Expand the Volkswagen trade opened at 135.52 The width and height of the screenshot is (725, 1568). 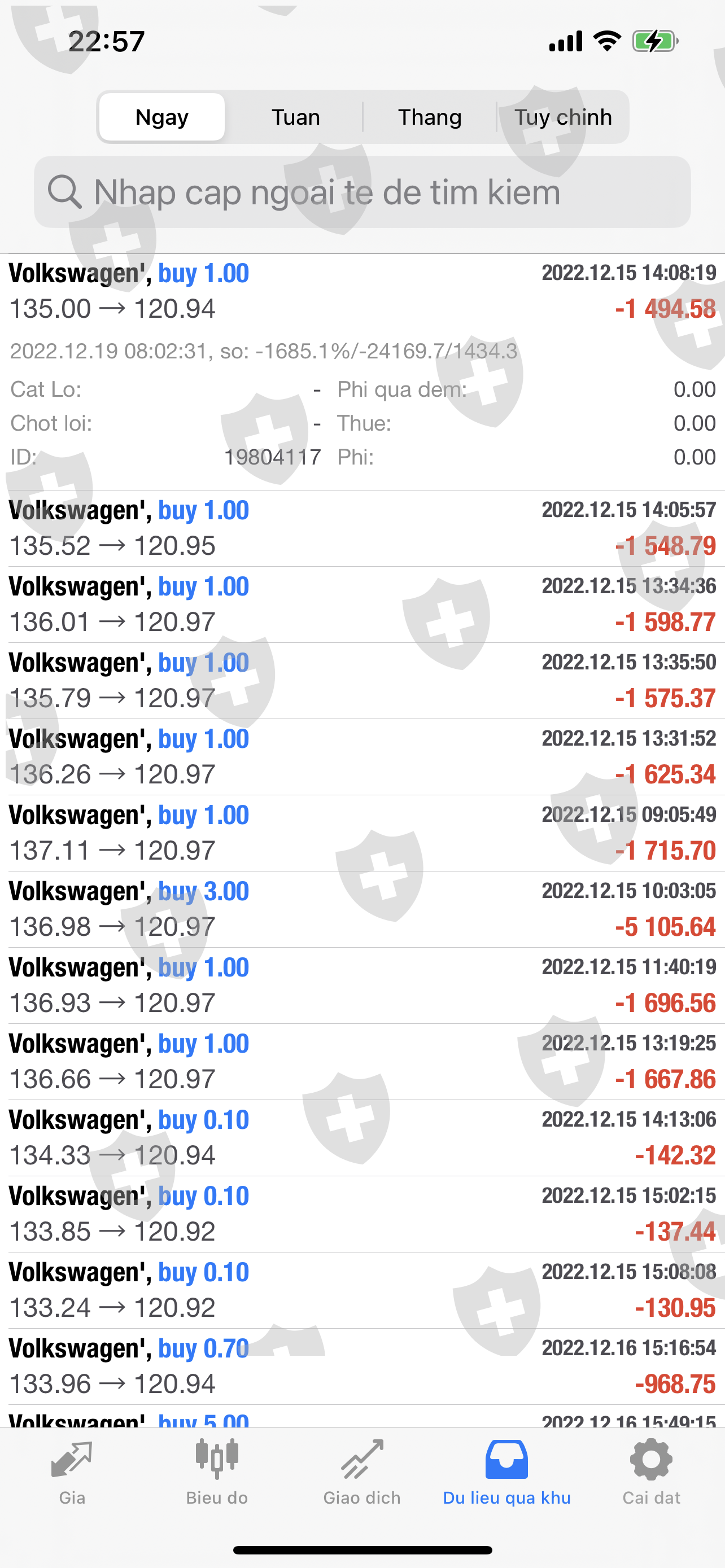click(x=362, y=528)
